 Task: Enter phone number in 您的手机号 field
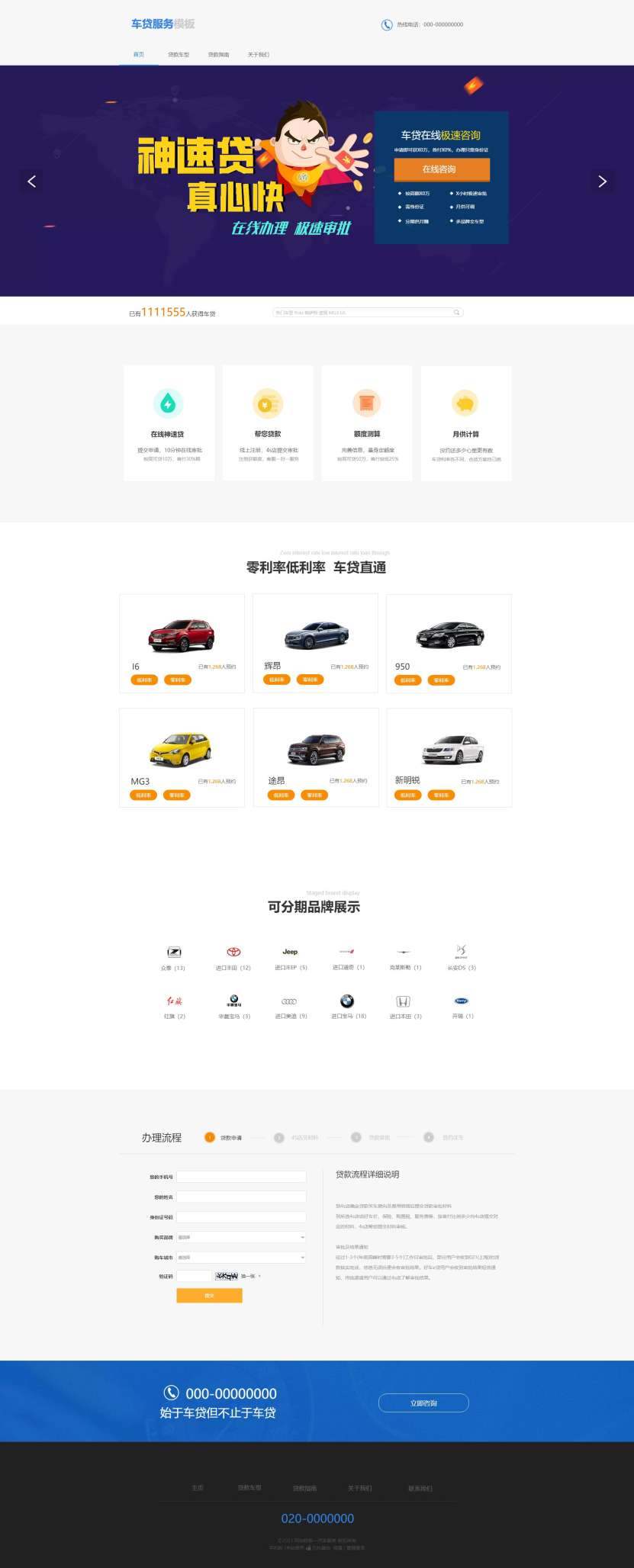click(241, 1177)
